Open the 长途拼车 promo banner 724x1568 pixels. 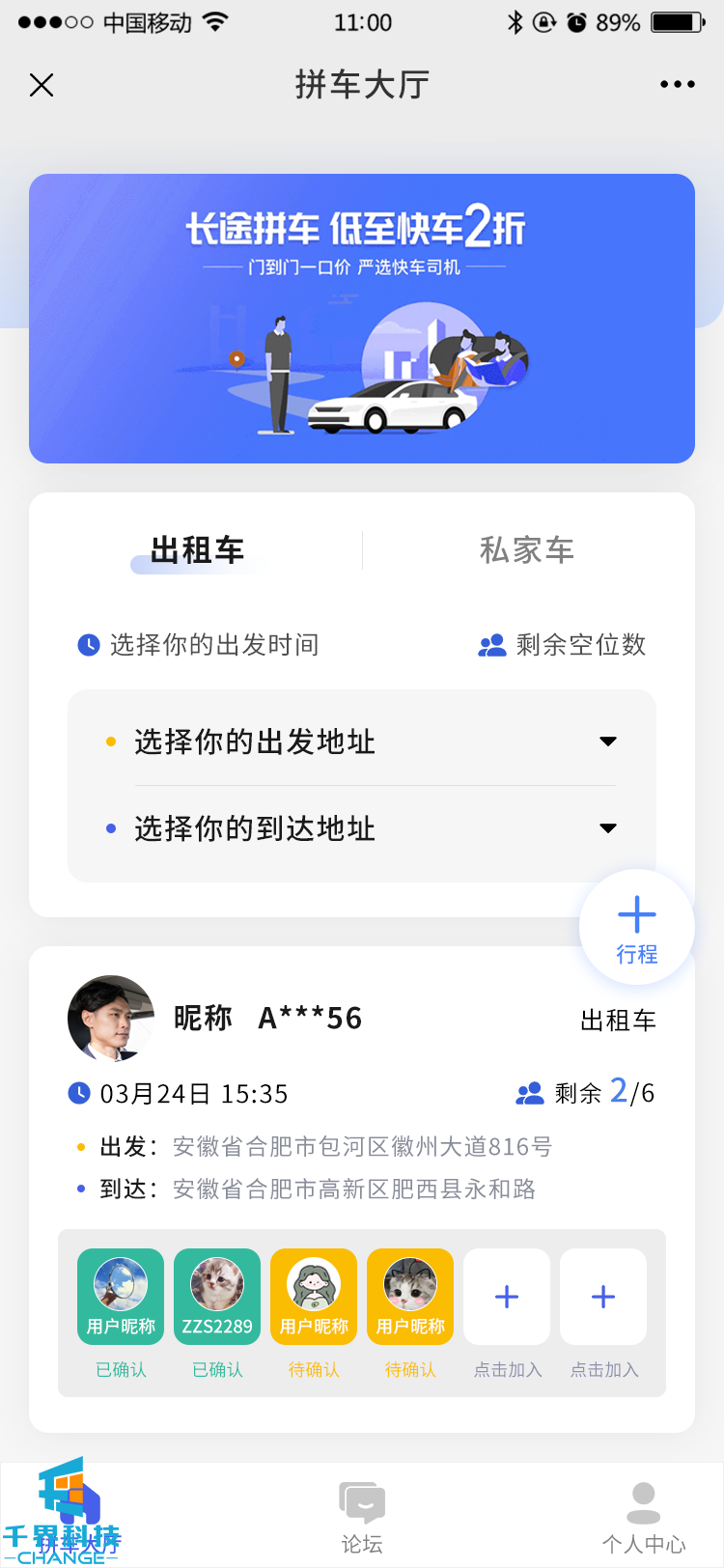click(x=362, y=319)
